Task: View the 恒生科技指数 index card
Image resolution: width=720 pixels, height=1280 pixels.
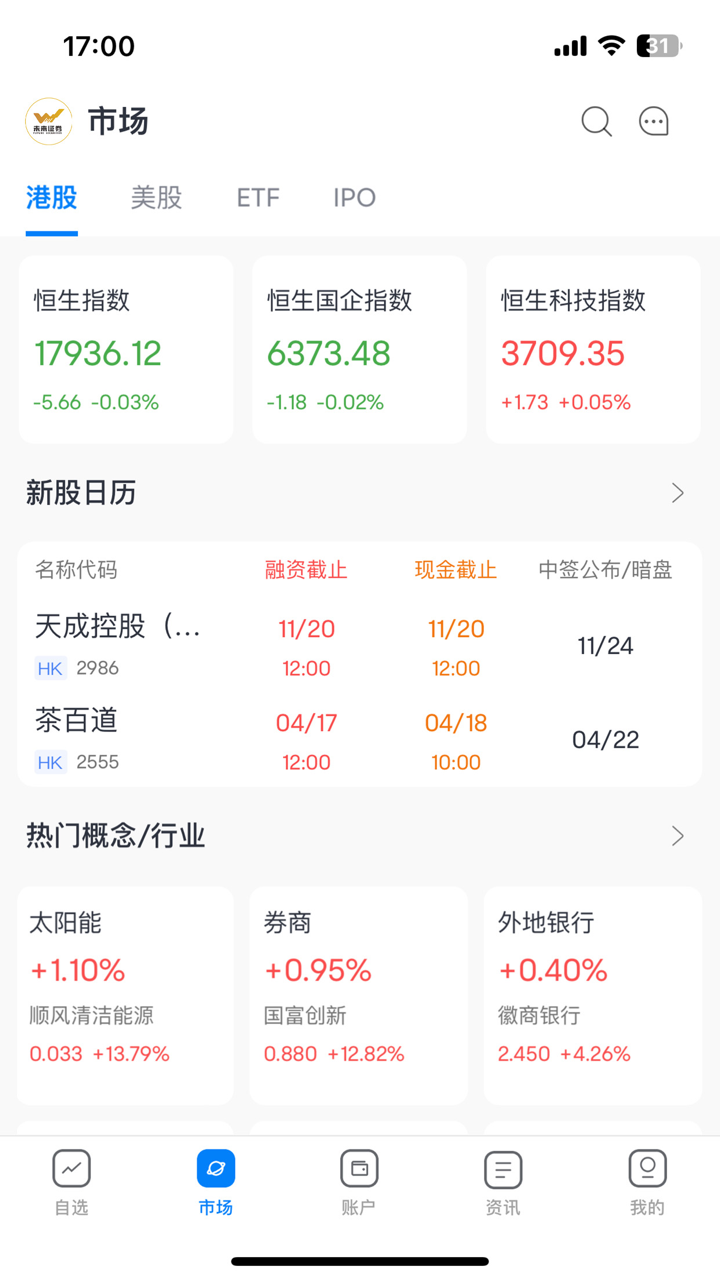Action: pos(593,350)
